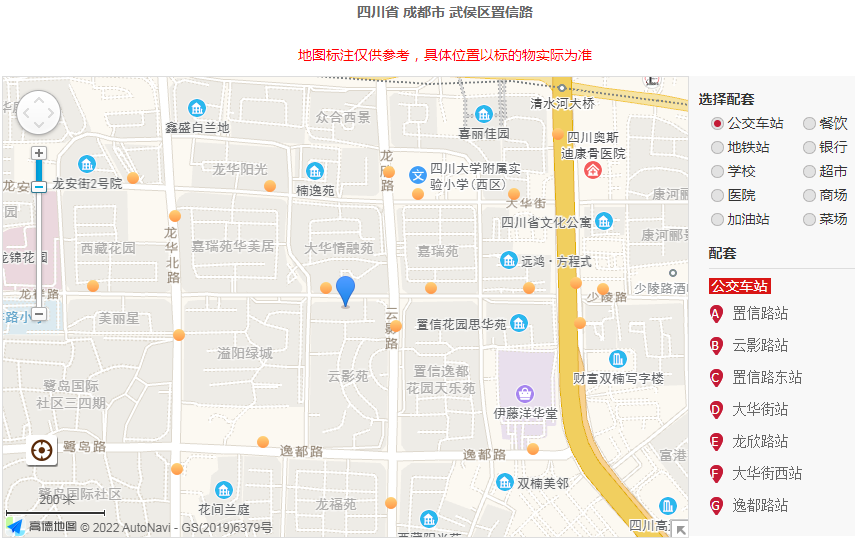Select the 超市 radio option
The image size is (855, 538).
(809, 171)
